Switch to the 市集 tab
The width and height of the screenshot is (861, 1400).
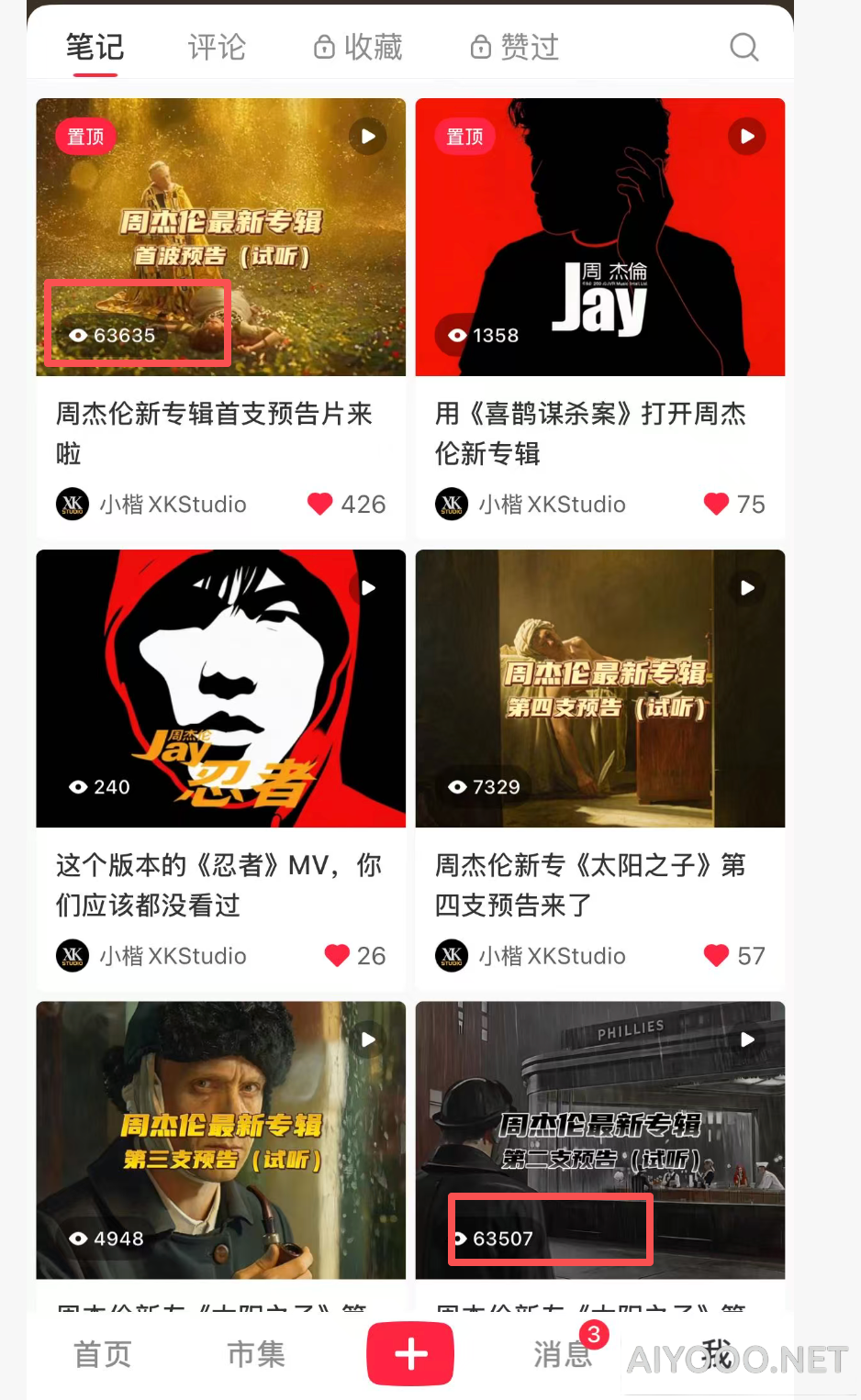256,1354
